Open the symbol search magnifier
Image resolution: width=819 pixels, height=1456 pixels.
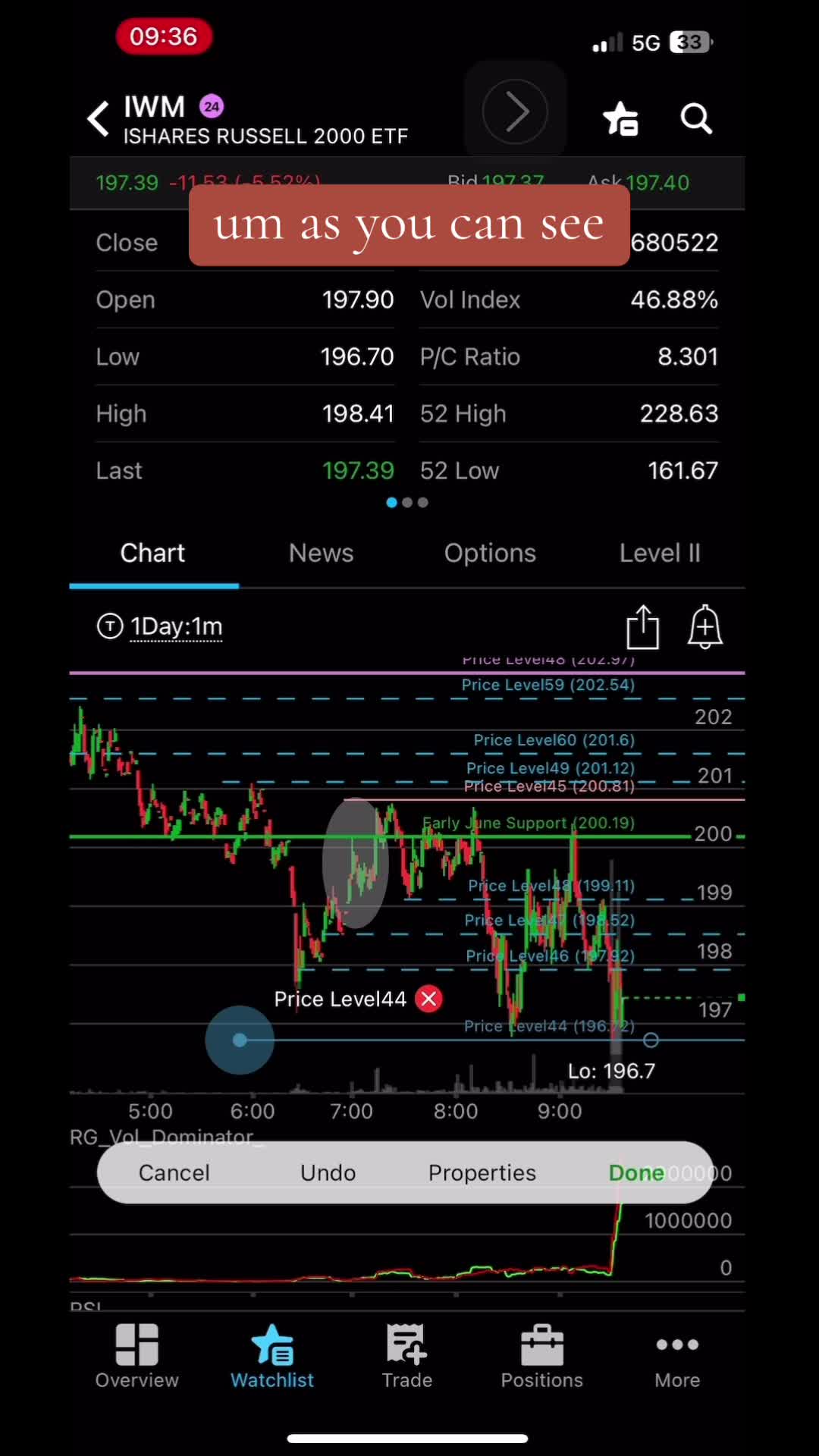pos(696,119)
